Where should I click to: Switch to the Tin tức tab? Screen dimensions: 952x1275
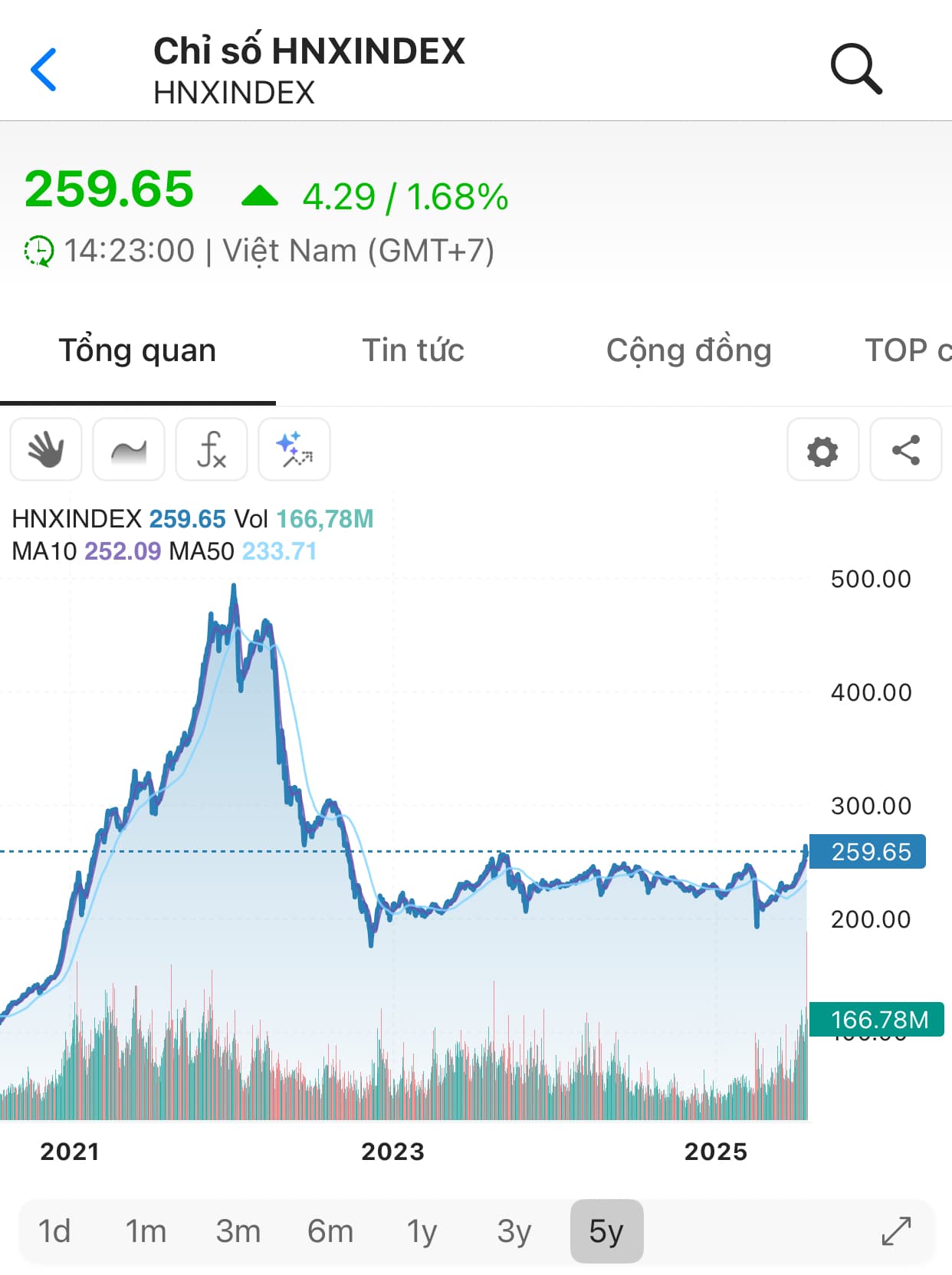(412, 350)
